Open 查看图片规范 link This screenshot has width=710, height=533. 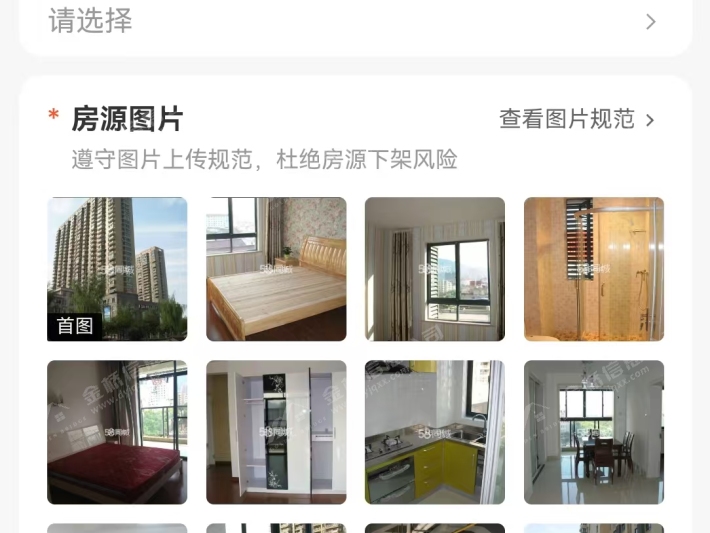click(x=577, y=119)
